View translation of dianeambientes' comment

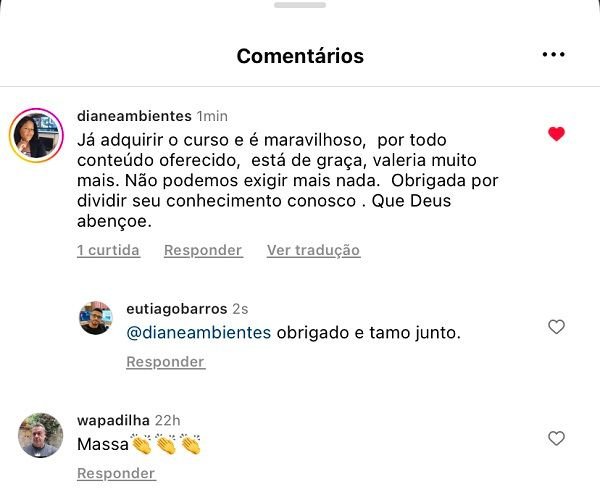313,250
